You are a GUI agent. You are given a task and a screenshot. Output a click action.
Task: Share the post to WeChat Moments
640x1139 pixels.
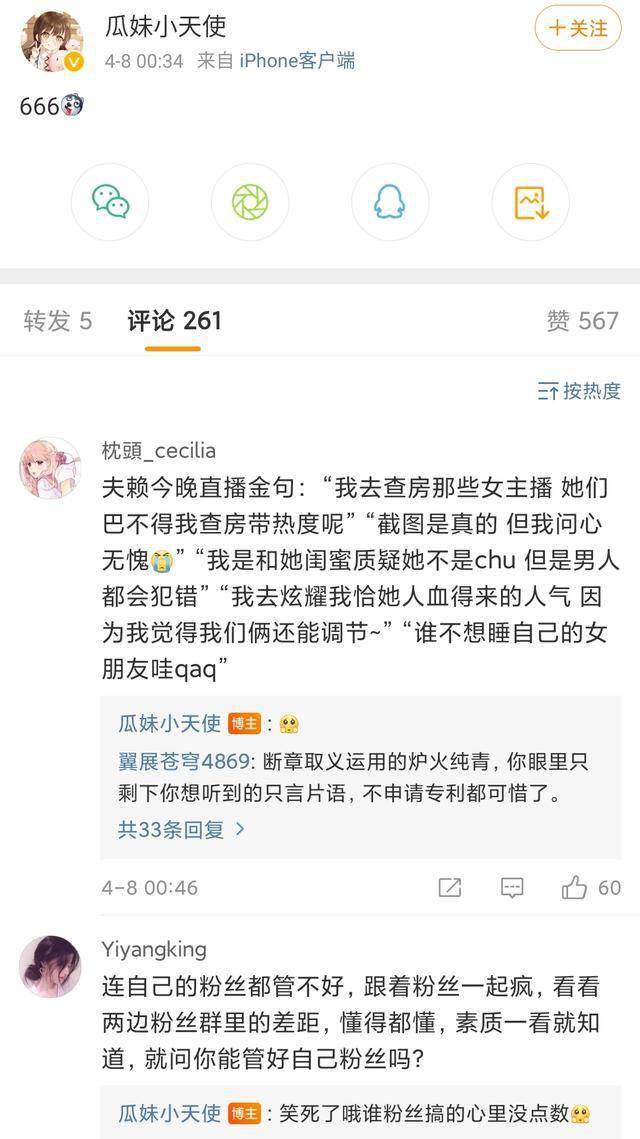pyautogui.click(x=250, y=202)
